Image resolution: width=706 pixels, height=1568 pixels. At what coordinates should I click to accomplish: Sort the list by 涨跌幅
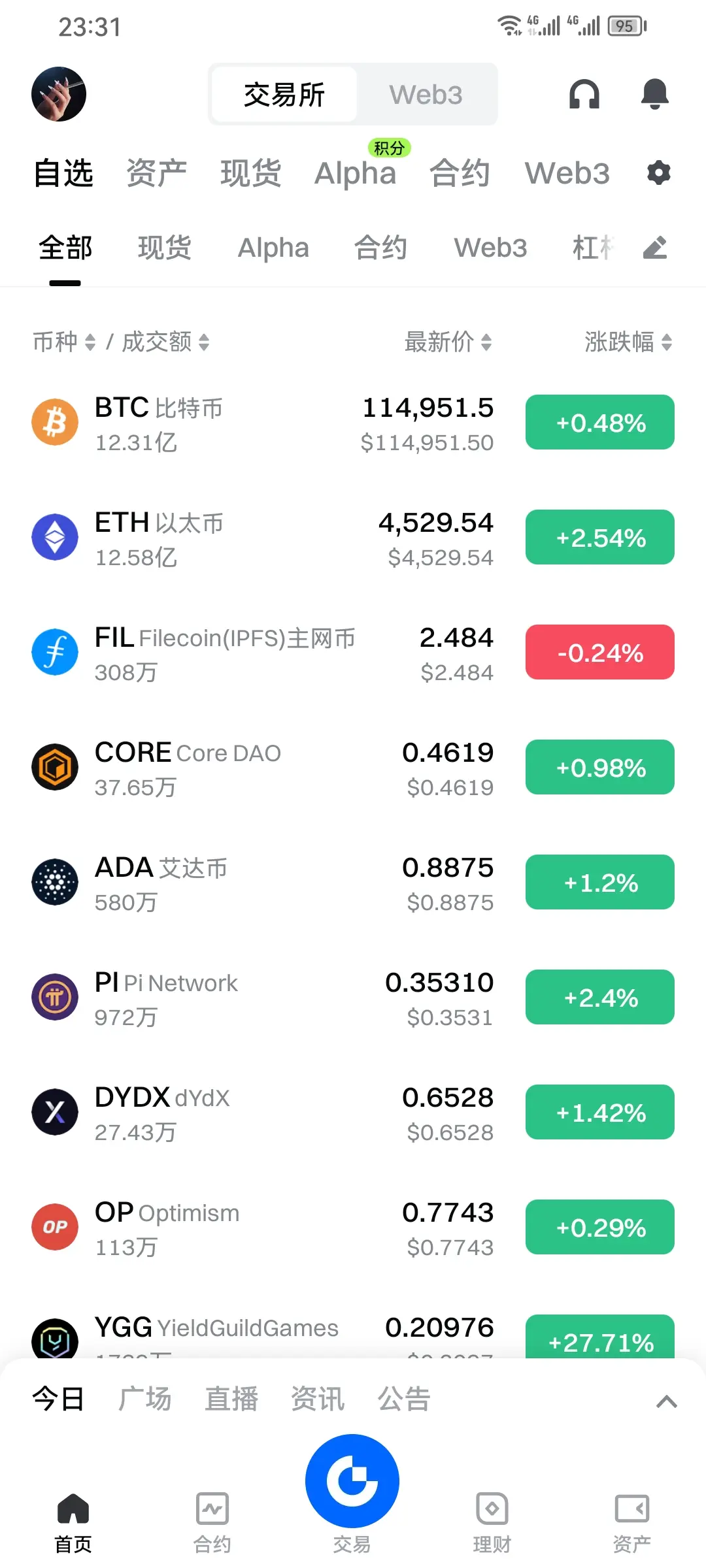click(x=628, y=342)
